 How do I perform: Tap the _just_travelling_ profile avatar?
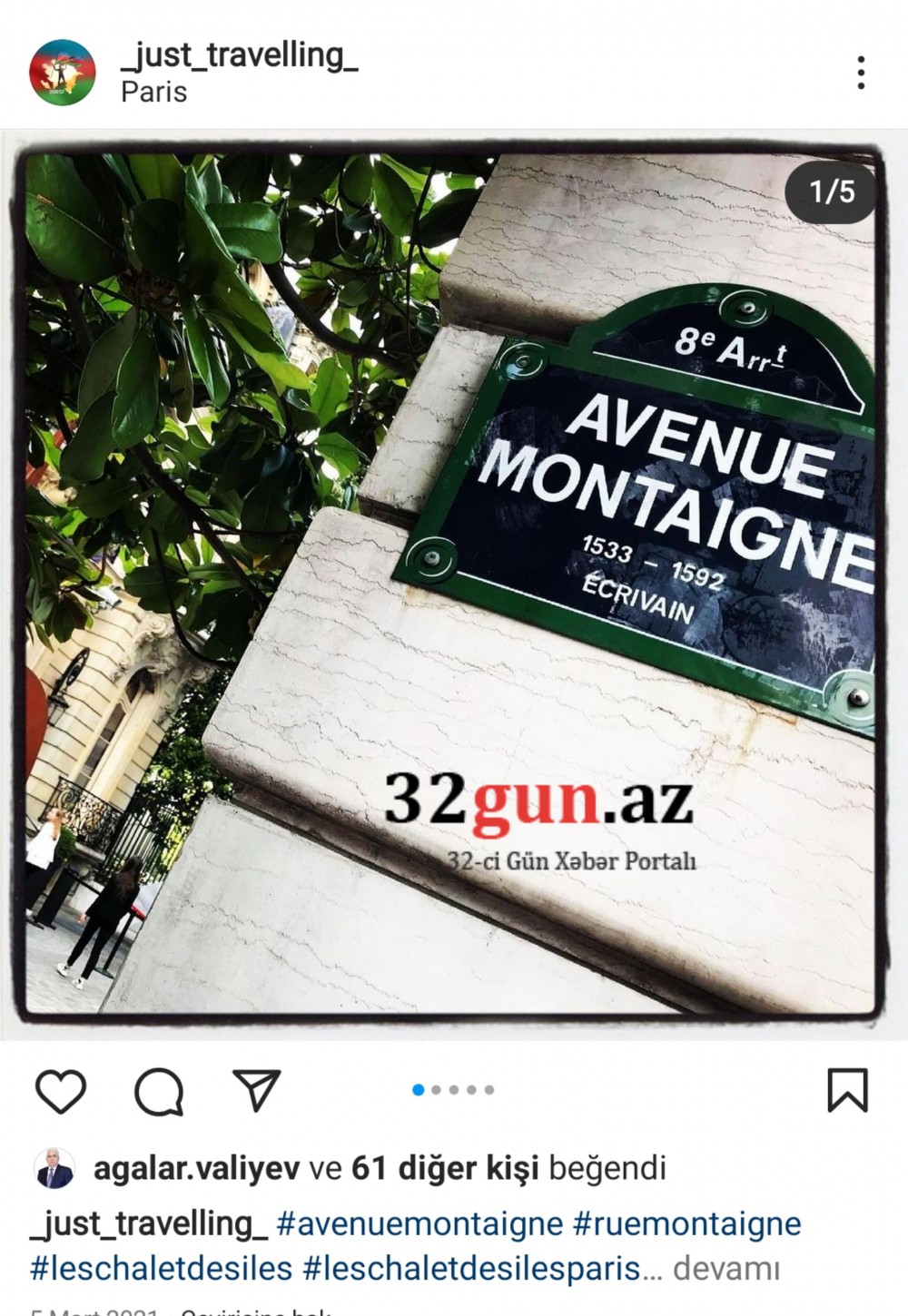[x=63, y=73]
